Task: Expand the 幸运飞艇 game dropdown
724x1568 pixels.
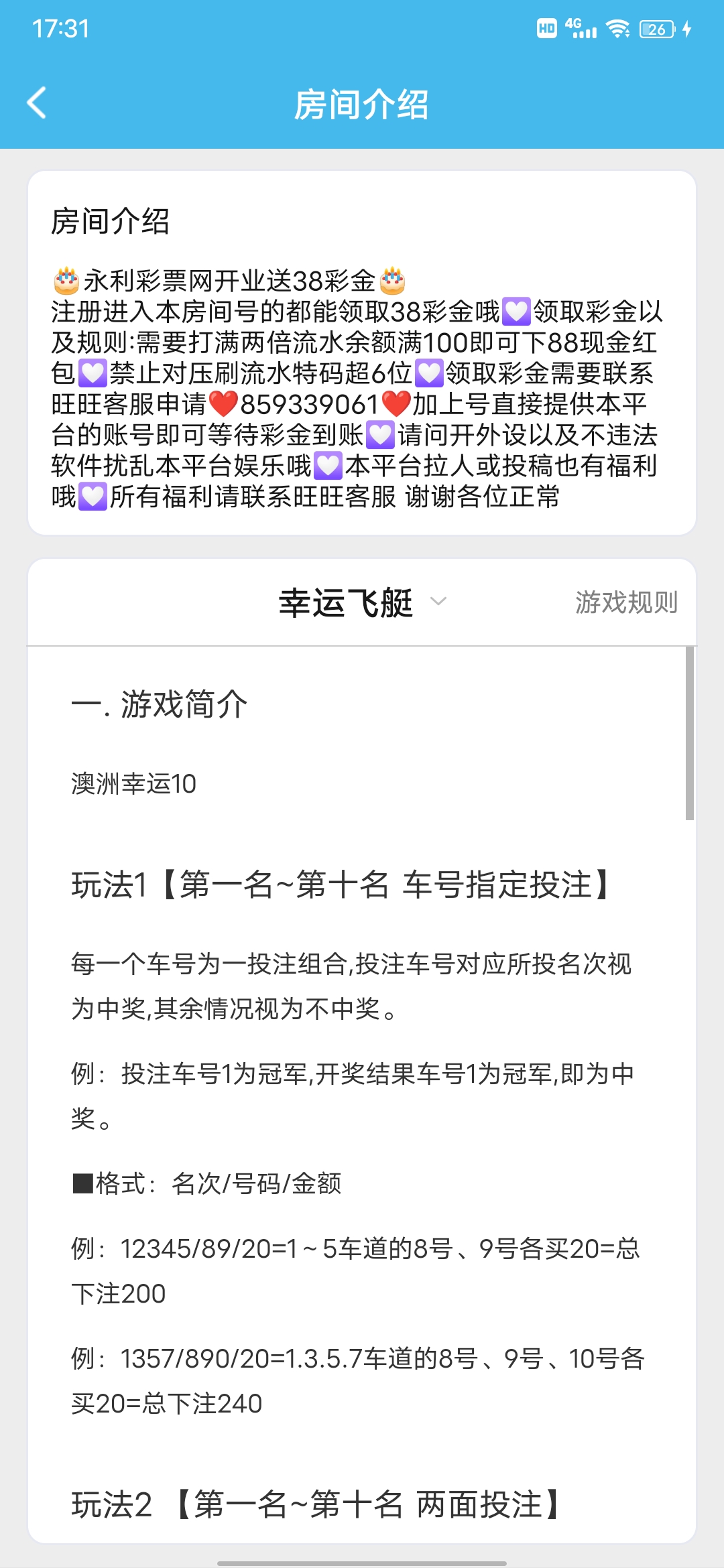Action: [362, 602]
